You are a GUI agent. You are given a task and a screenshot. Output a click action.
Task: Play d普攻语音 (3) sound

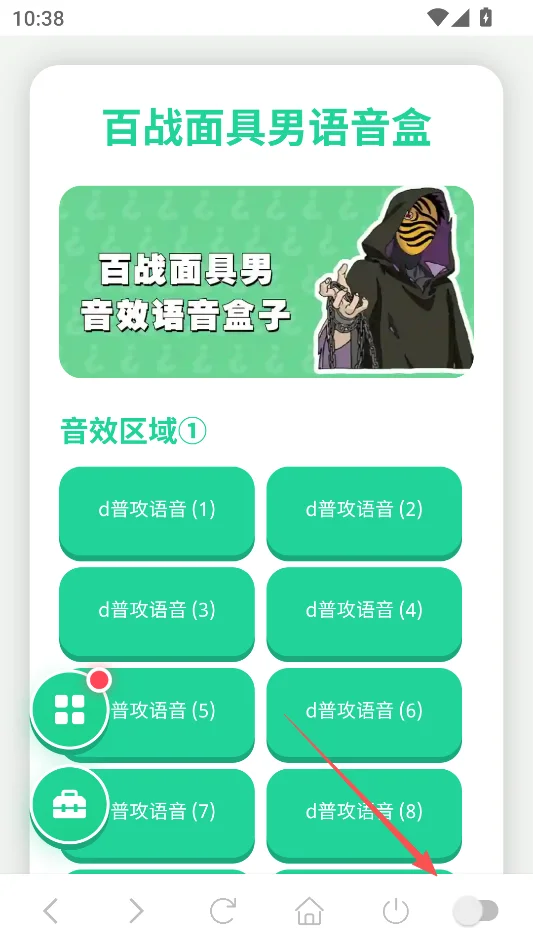pyautogui.click(x=157, y=611)
